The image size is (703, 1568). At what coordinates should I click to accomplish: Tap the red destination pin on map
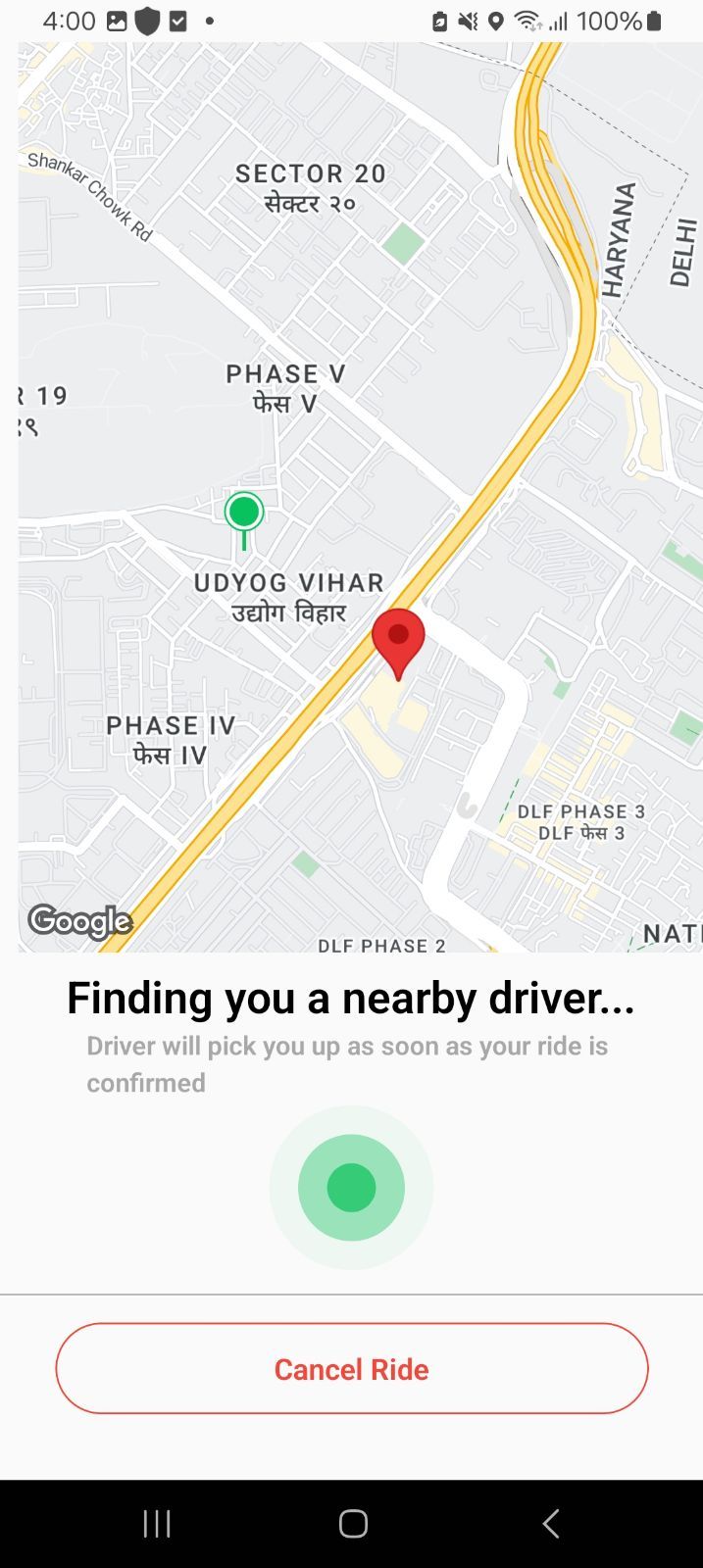click(398, 639)
